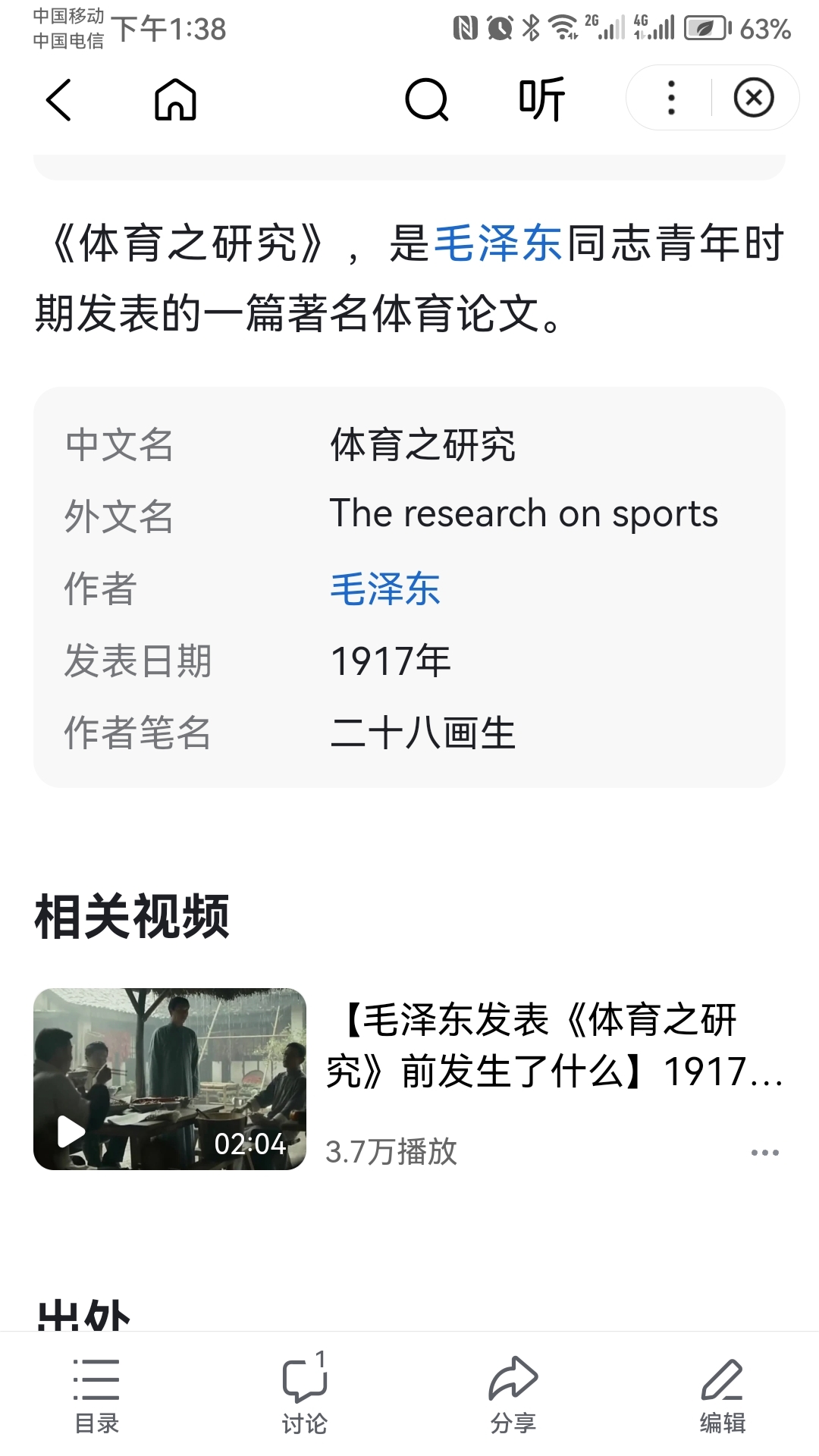This screenshot has height=1456, width=819.
Task: Tap 听 to listen to this article
Action: [x=541, y=99]
